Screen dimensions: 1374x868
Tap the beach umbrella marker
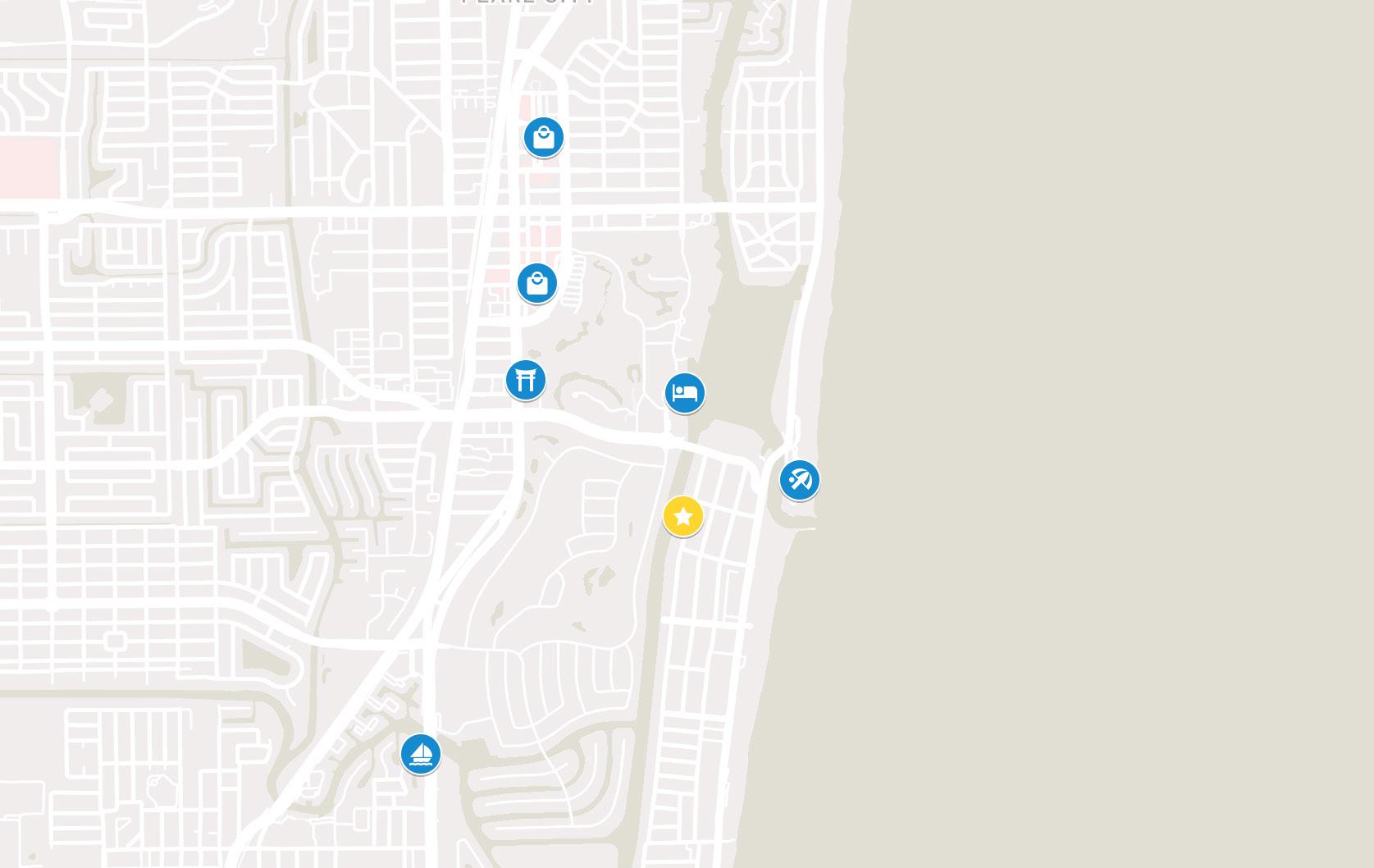coord(799,479)
